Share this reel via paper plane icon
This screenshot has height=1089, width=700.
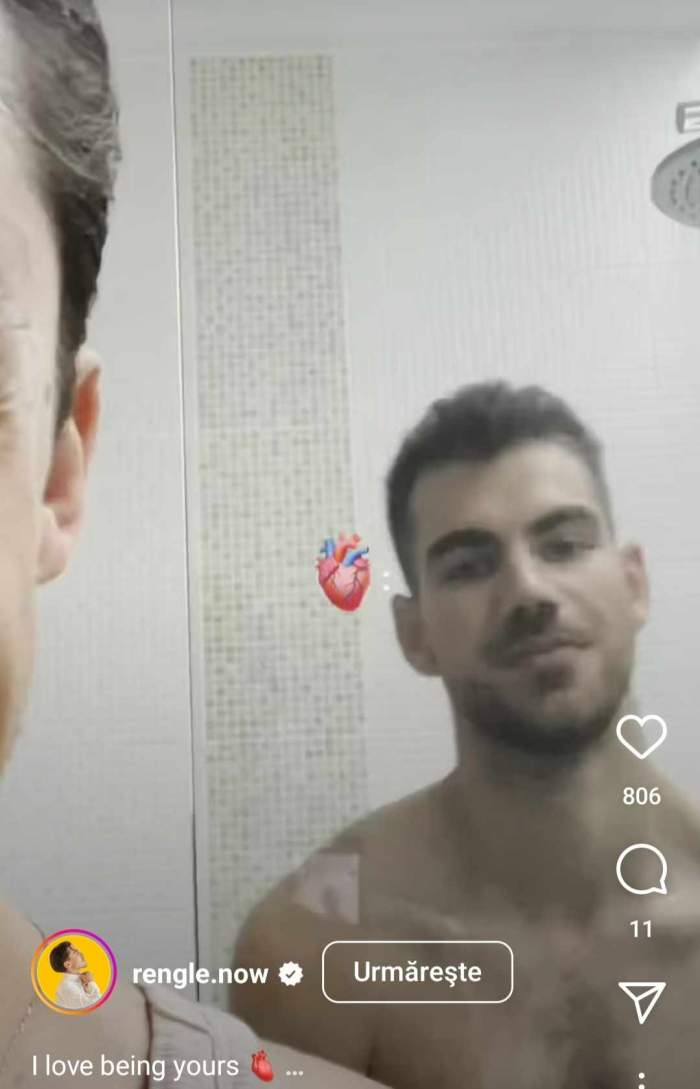click(641, 999)
